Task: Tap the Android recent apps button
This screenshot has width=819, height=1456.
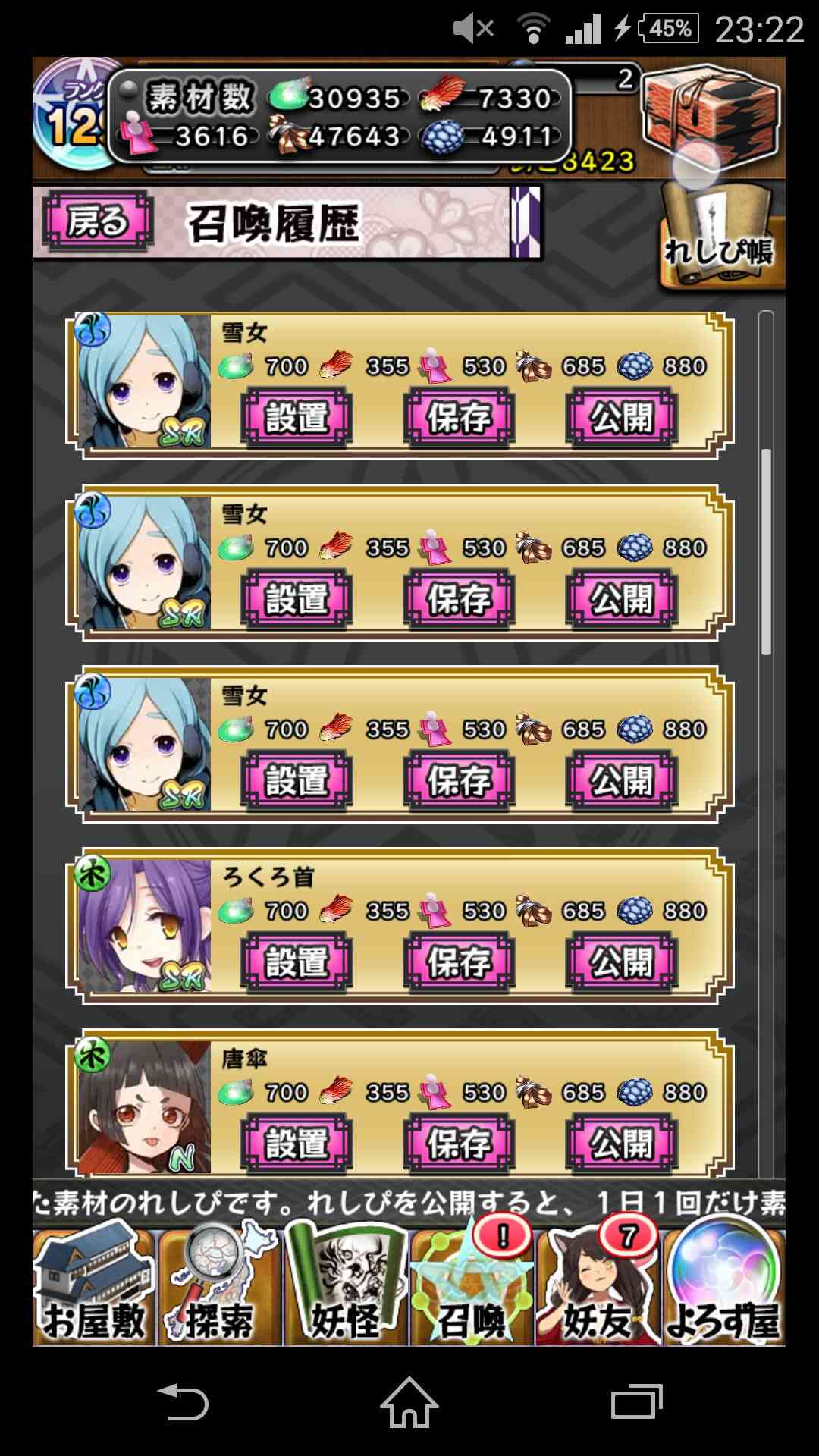Action: [636, 1401]
